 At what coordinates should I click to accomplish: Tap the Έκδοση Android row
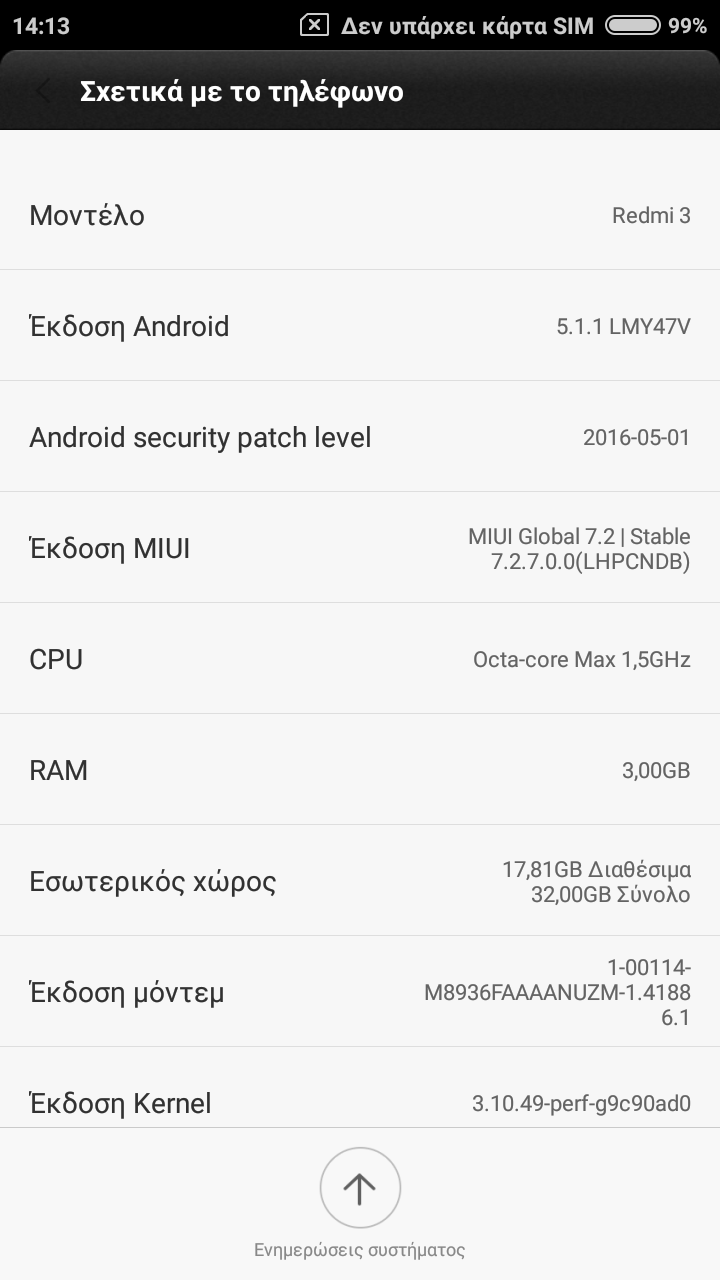click(360, 326)
